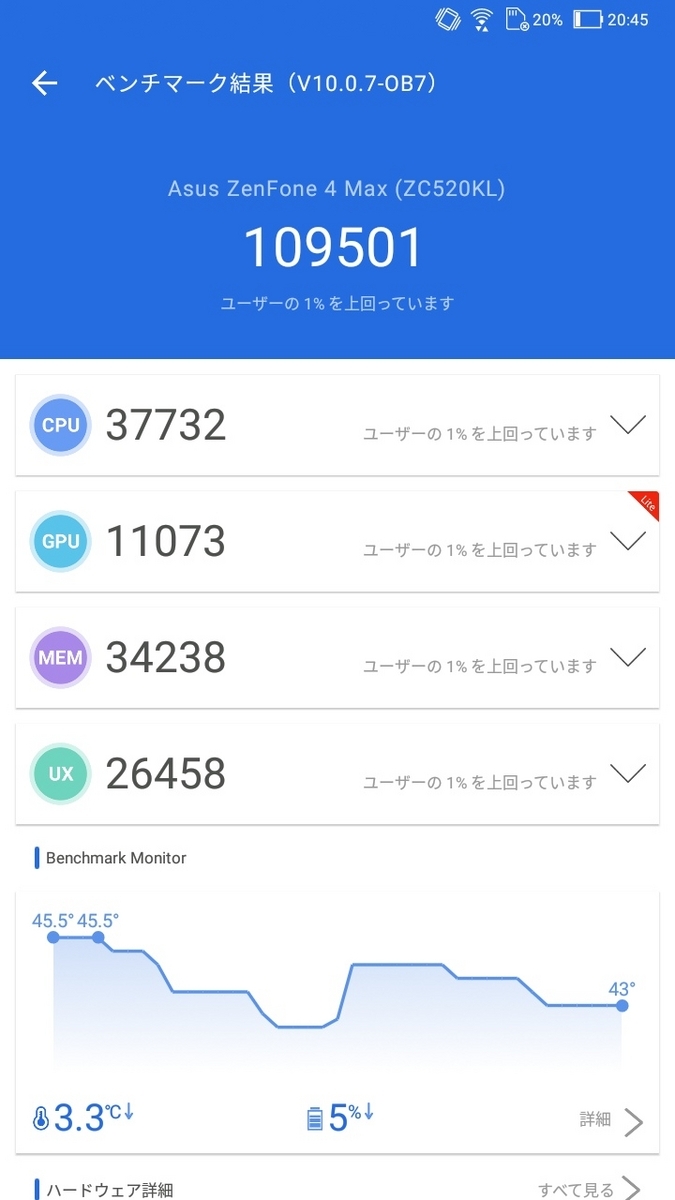The image size is (675, 1200).
Task: Expand the CPU score details
Action: [x=628, y=424]
